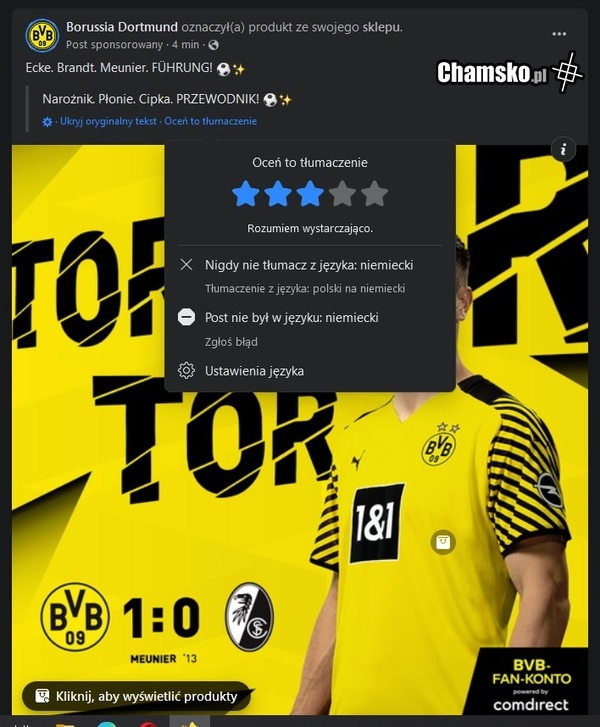Open the post's three-dot overflow menu
Viewport: 600px width, 727px height.
(x=559, y=34)
